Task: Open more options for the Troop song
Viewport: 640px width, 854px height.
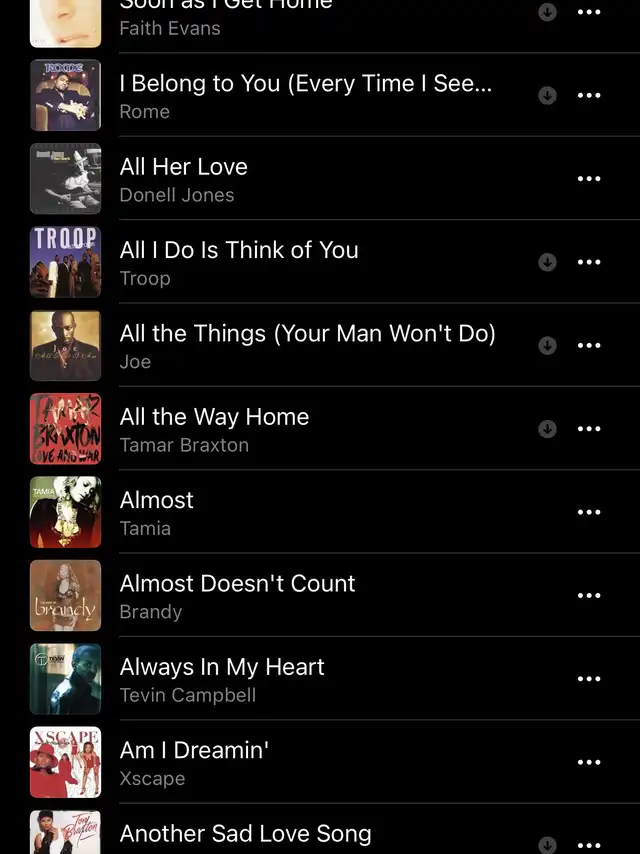Action: click(590, 262)
